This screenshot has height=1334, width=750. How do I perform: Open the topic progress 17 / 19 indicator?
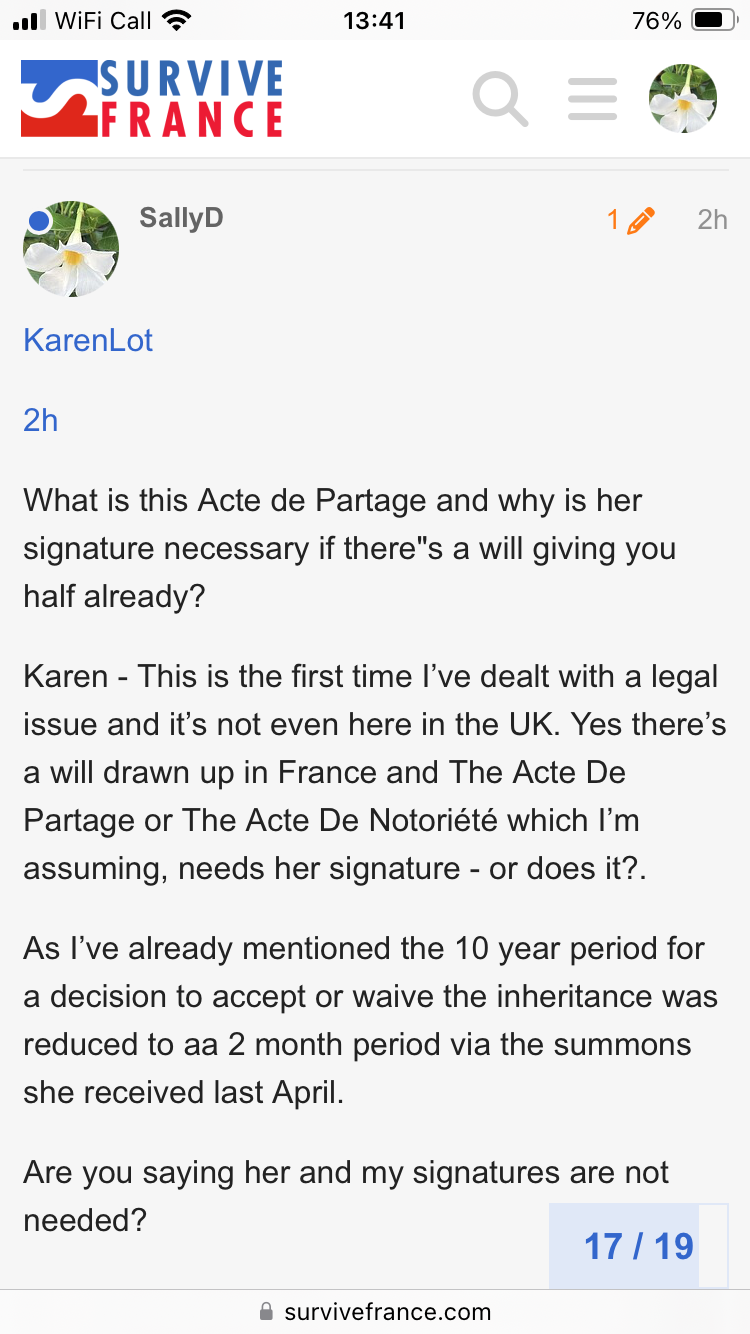point(638,1246)
